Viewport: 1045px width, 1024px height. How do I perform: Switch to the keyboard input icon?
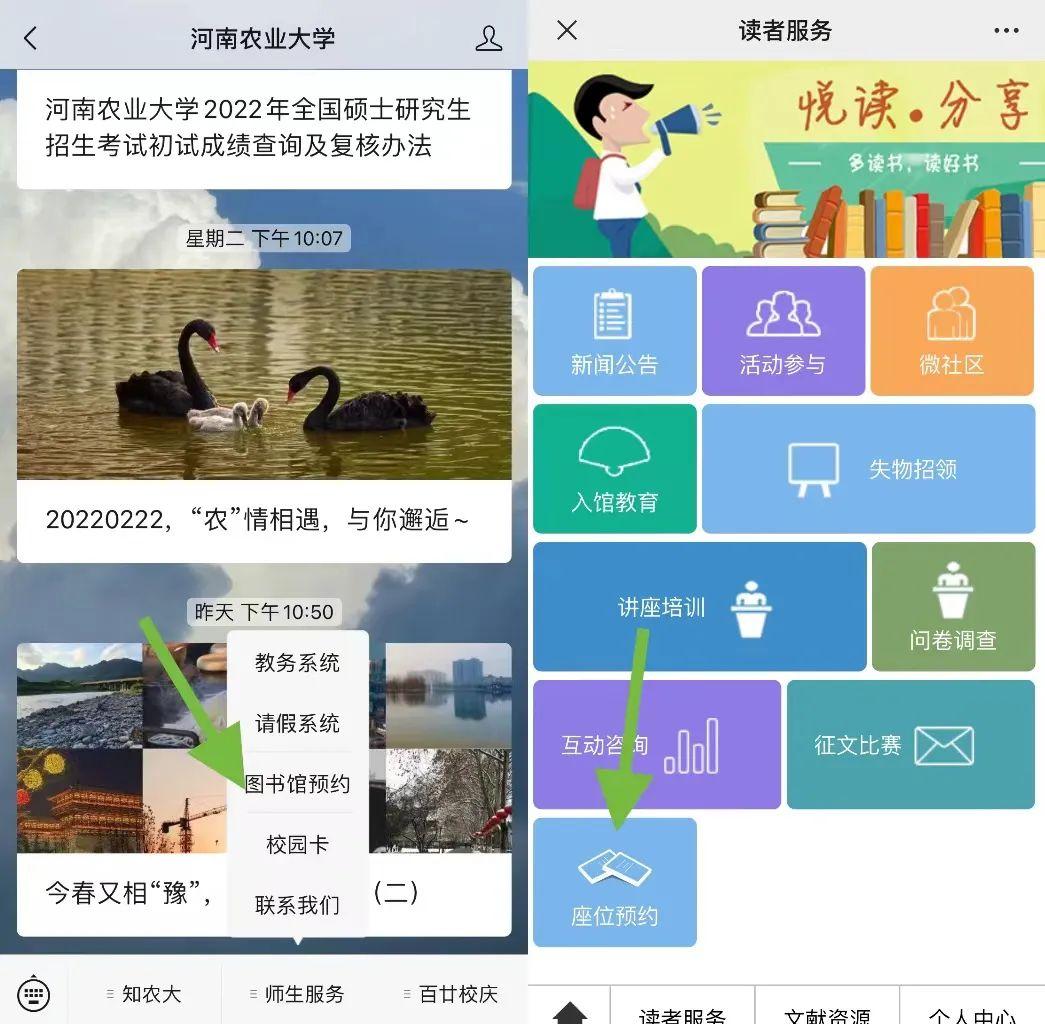[34, 994]
